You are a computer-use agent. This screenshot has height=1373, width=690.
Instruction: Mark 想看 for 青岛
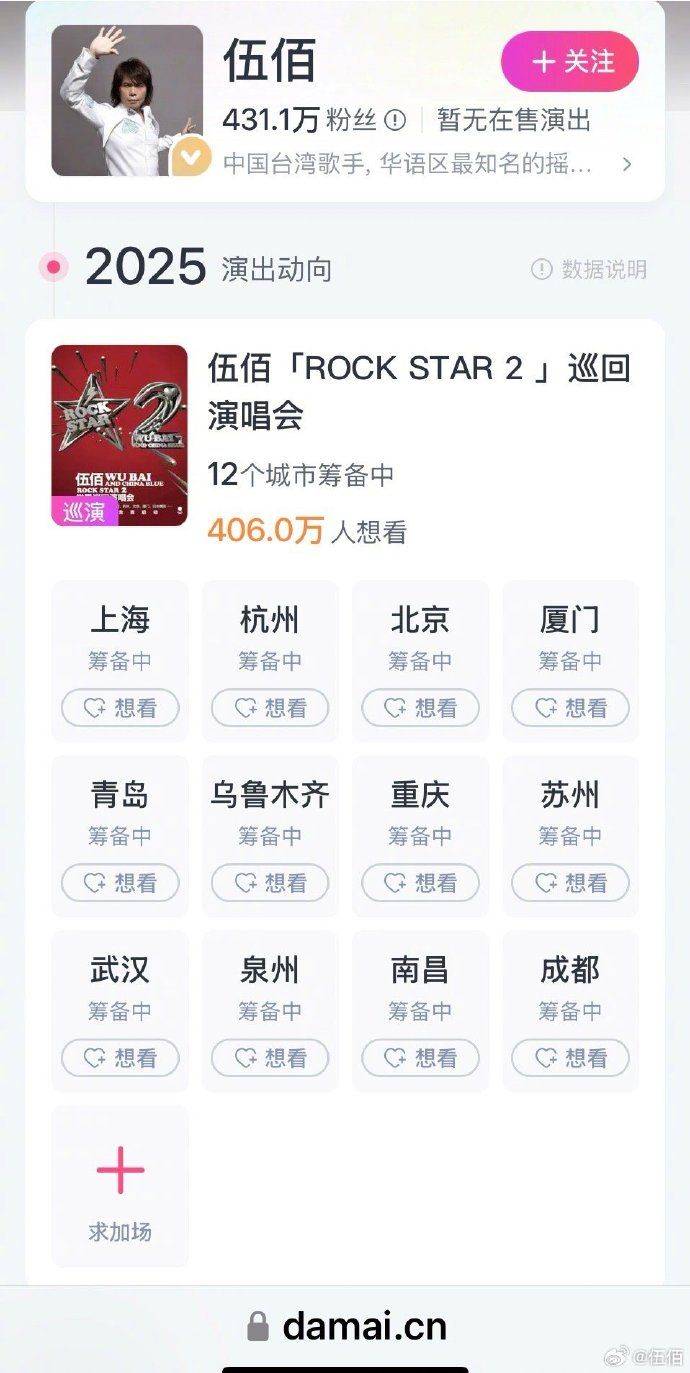pyautogui.click(x=120, y=883)
